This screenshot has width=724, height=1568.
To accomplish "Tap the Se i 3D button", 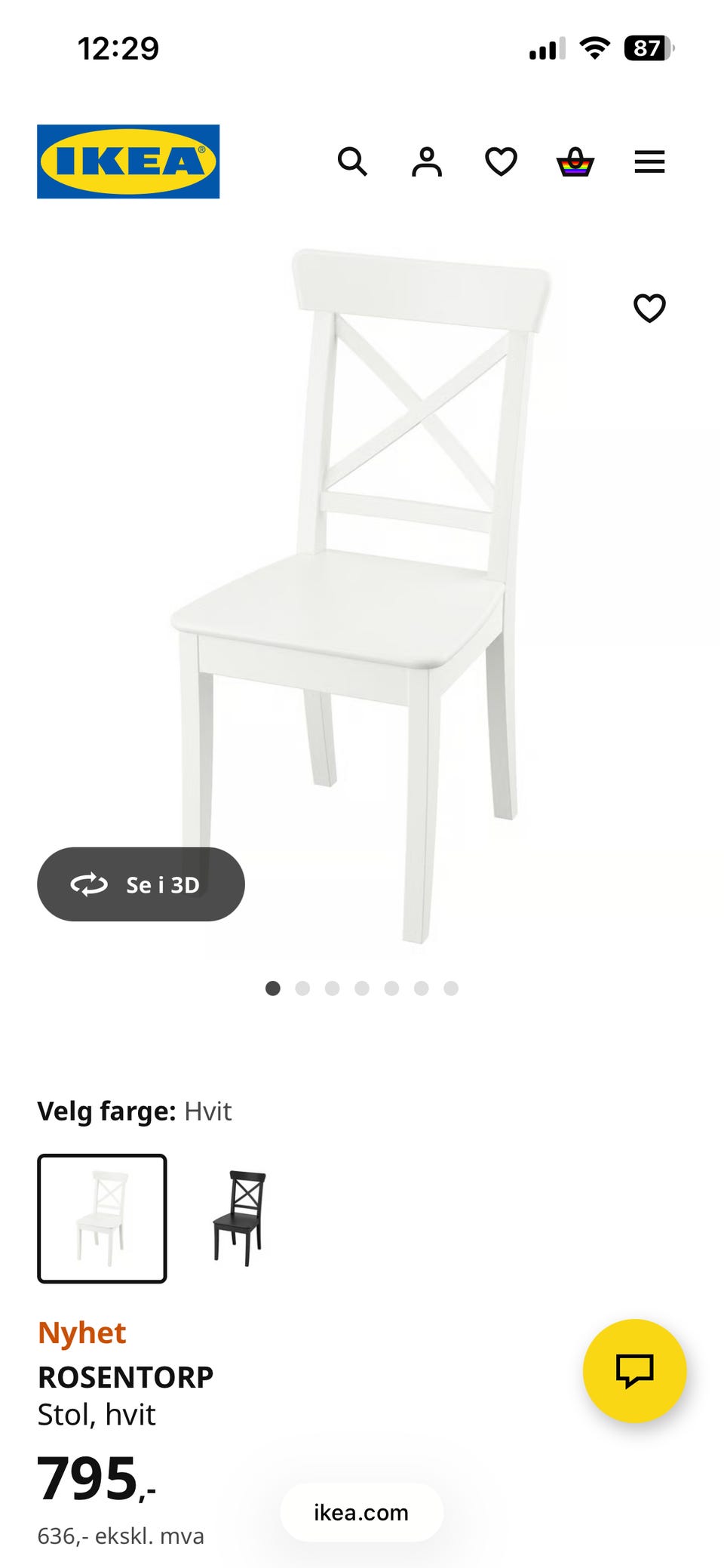I will [x=141, y=884].
